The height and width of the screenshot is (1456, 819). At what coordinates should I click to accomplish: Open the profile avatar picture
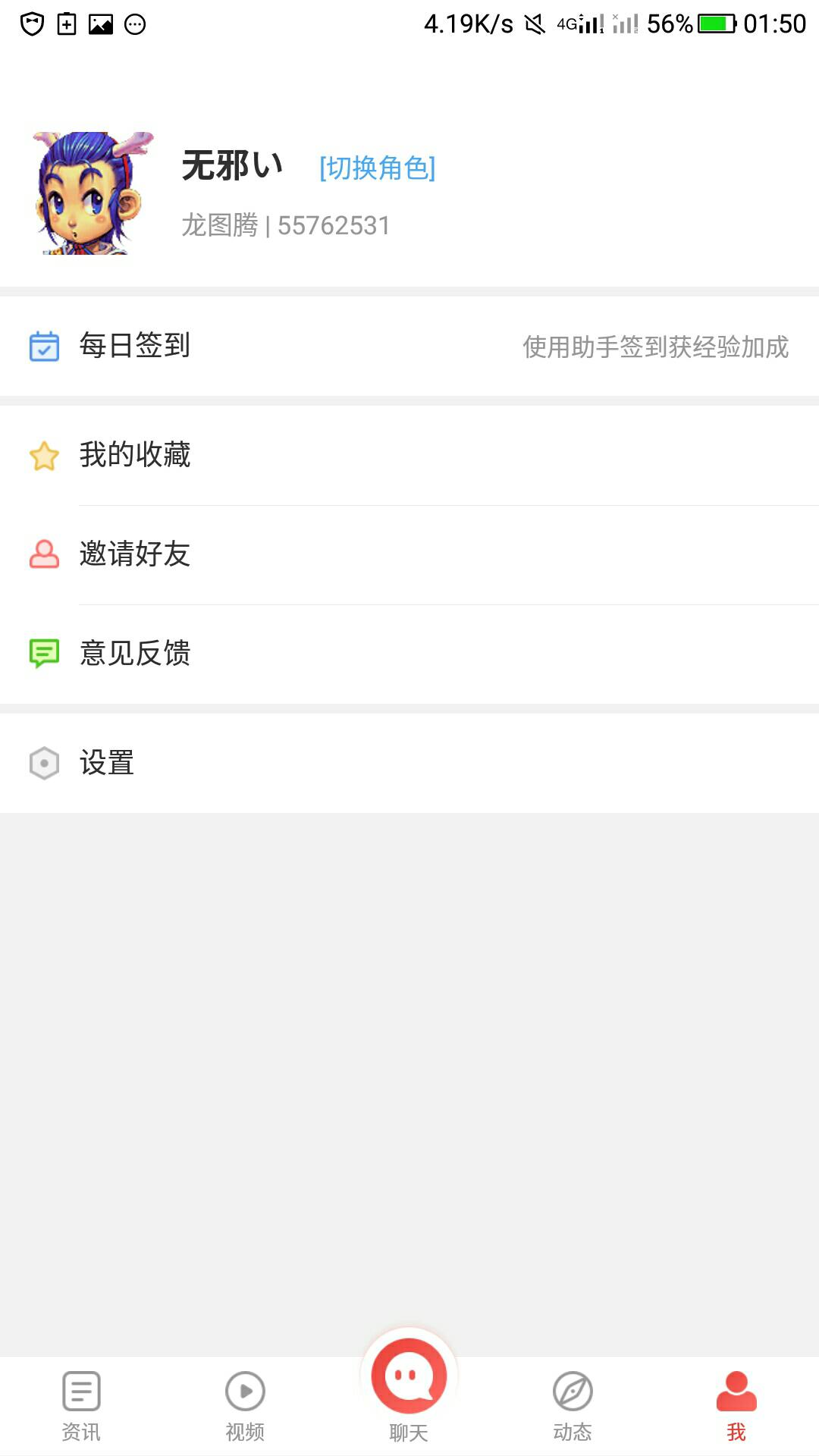(93, 193)
